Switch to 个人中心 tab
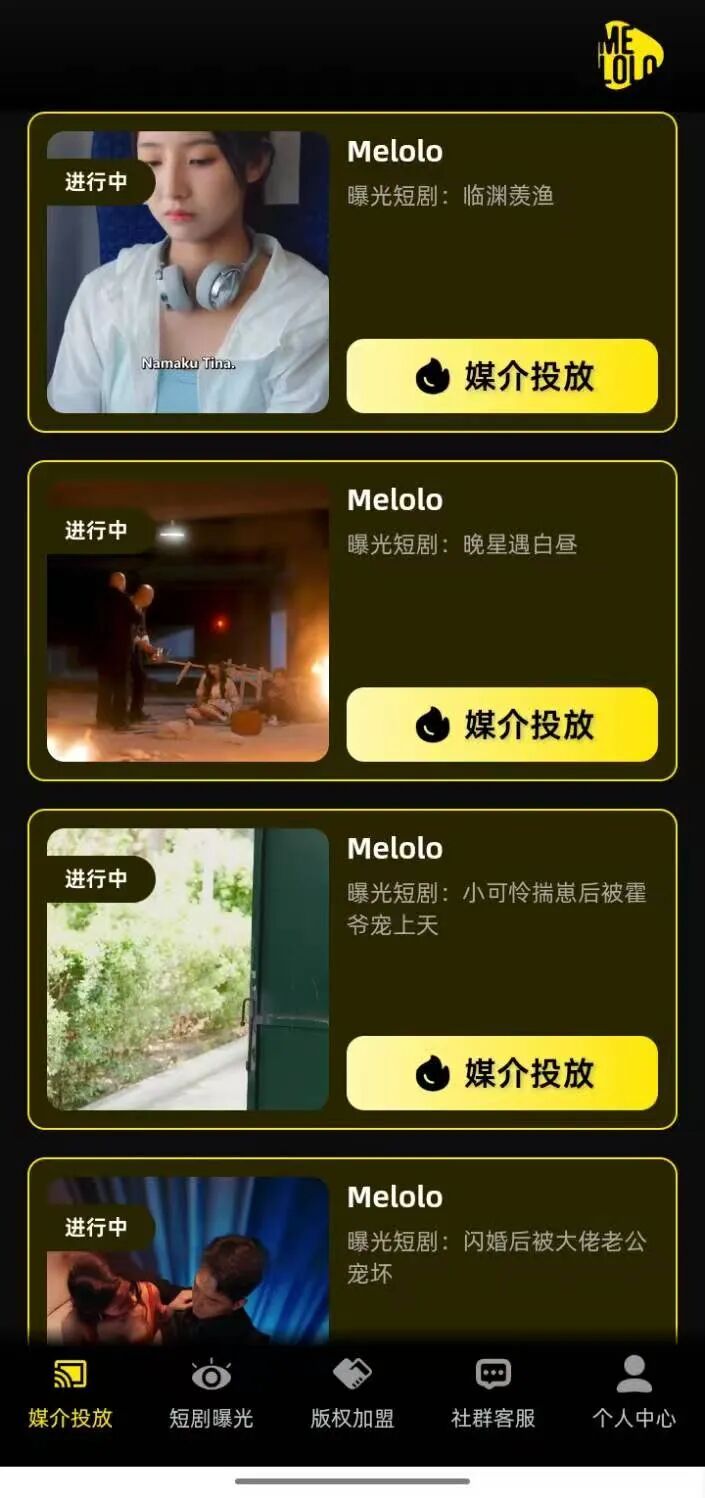Screen dimensions: 705x1498 634,1393
